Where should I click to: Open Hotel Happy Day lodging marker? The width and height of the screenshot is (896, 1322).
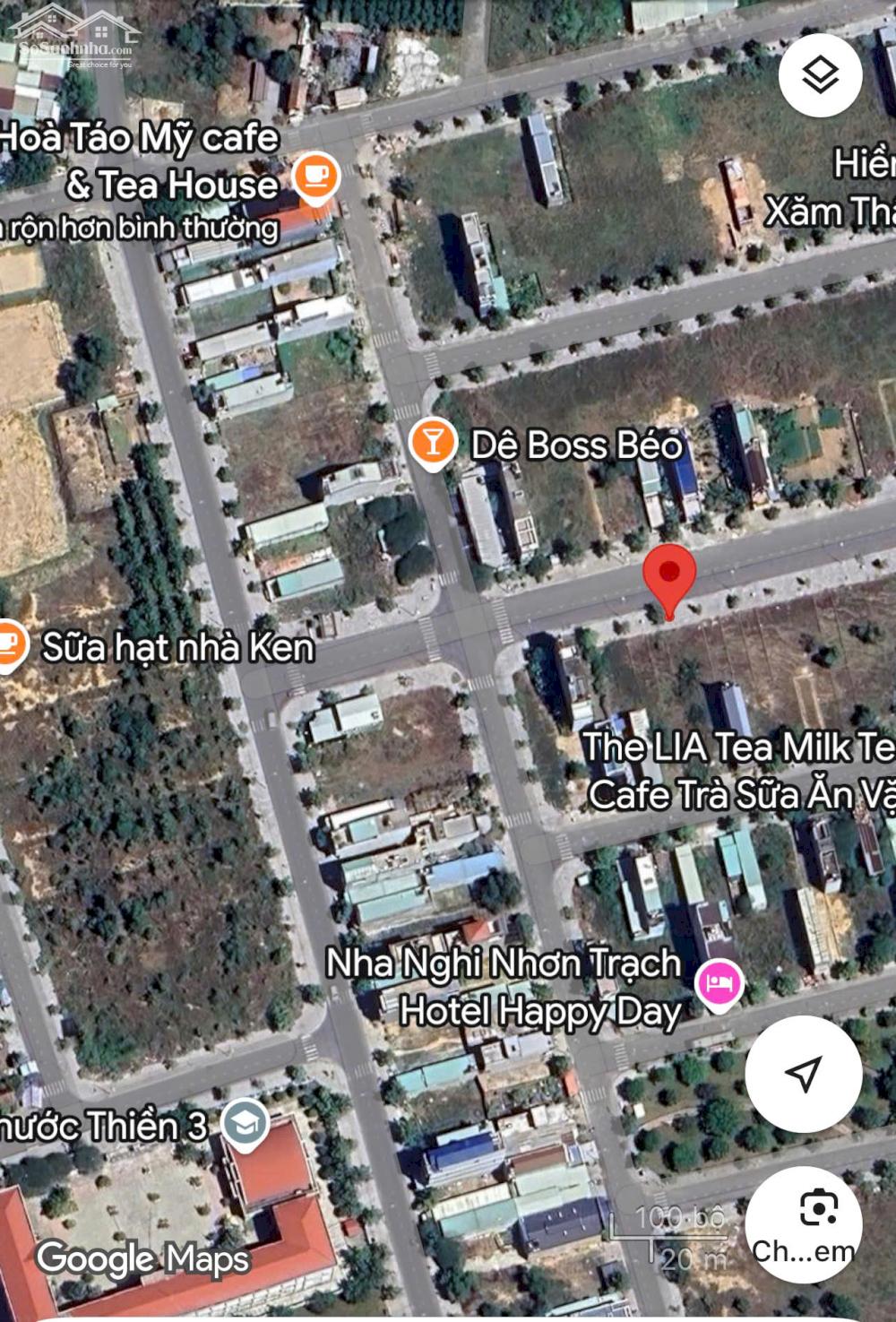720,984
